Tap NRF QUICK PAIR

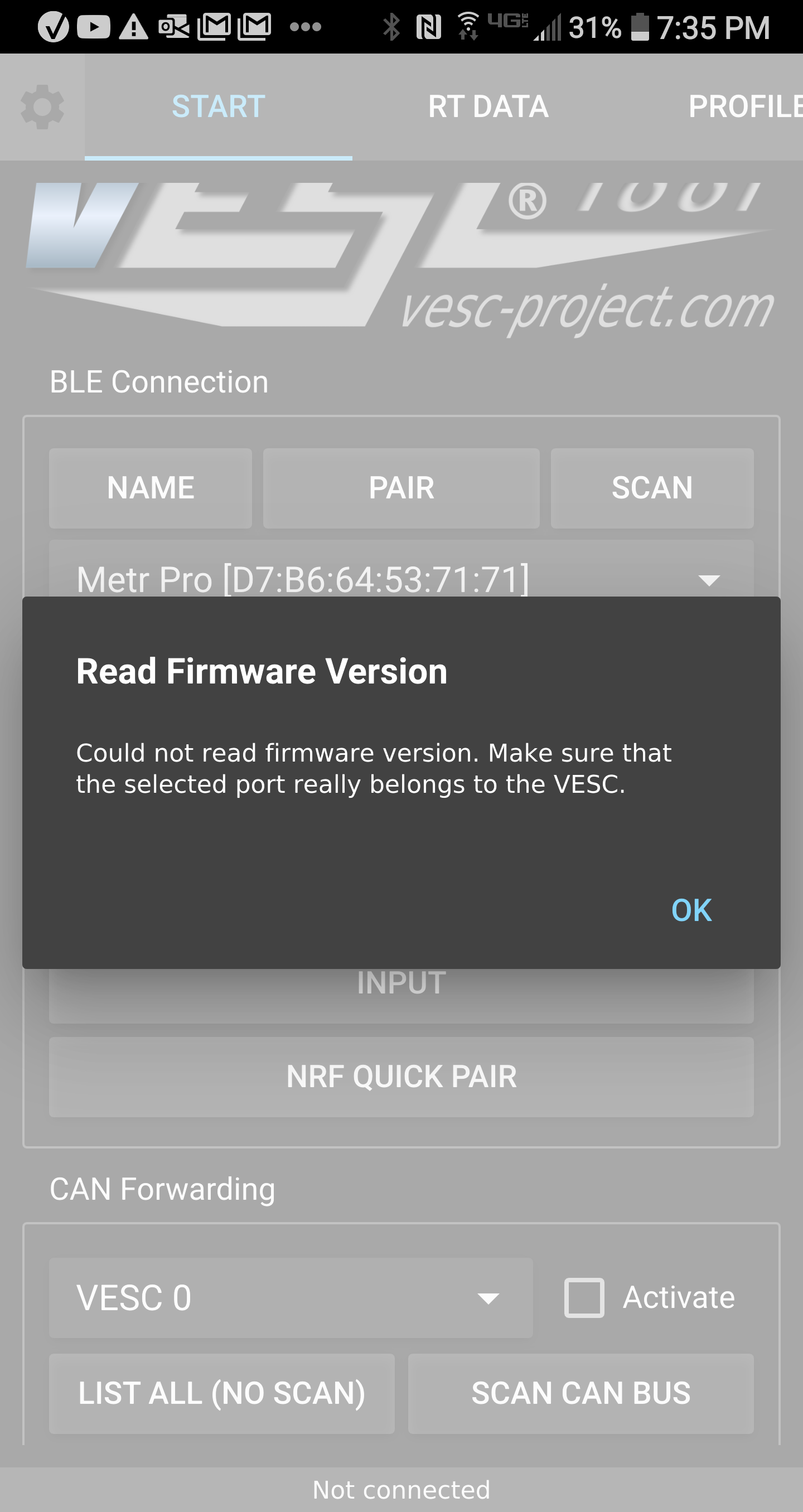tap(401, 1077)
